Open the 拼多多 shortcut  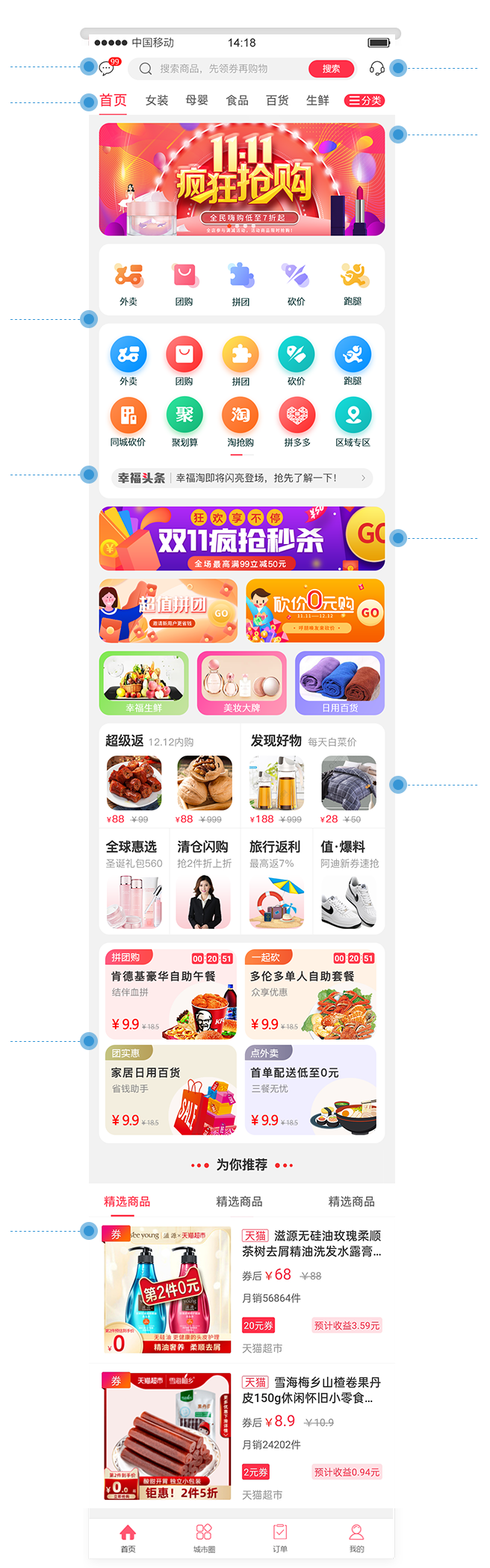point(297,422)
